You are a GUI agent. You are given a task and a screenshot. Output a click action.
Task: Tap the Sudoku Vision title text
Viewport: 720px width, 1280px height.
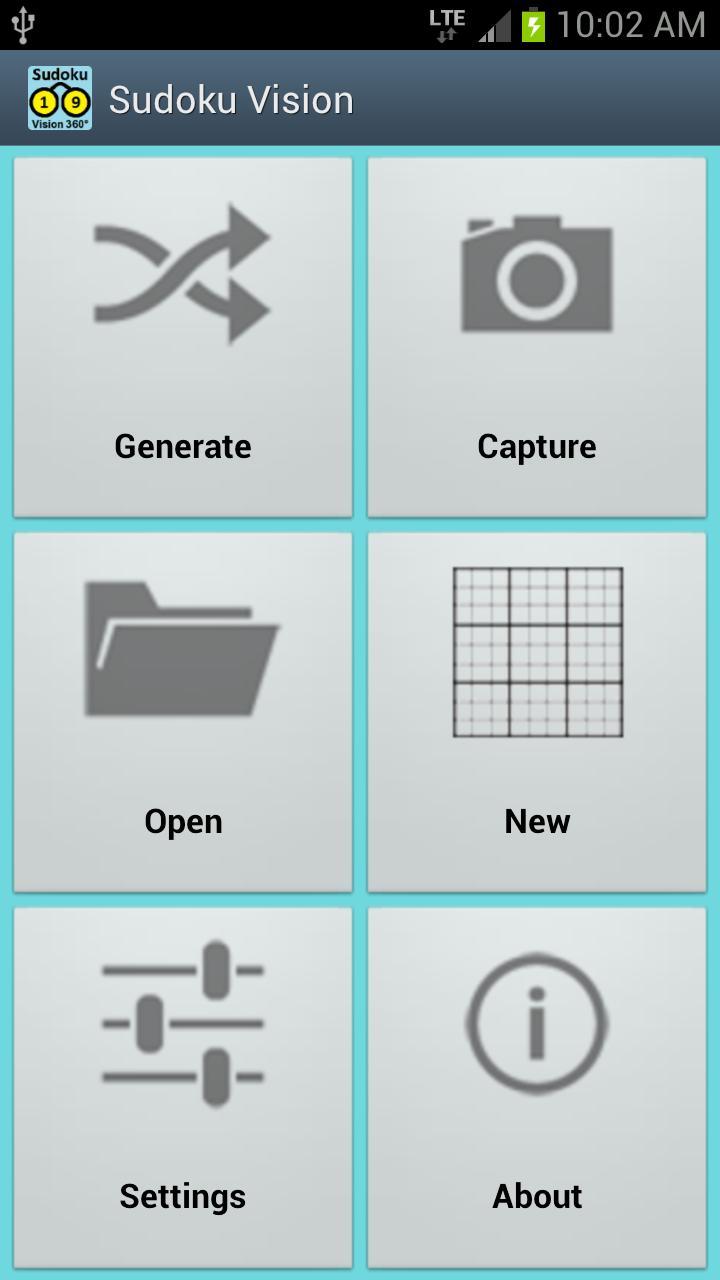point(232,99)
